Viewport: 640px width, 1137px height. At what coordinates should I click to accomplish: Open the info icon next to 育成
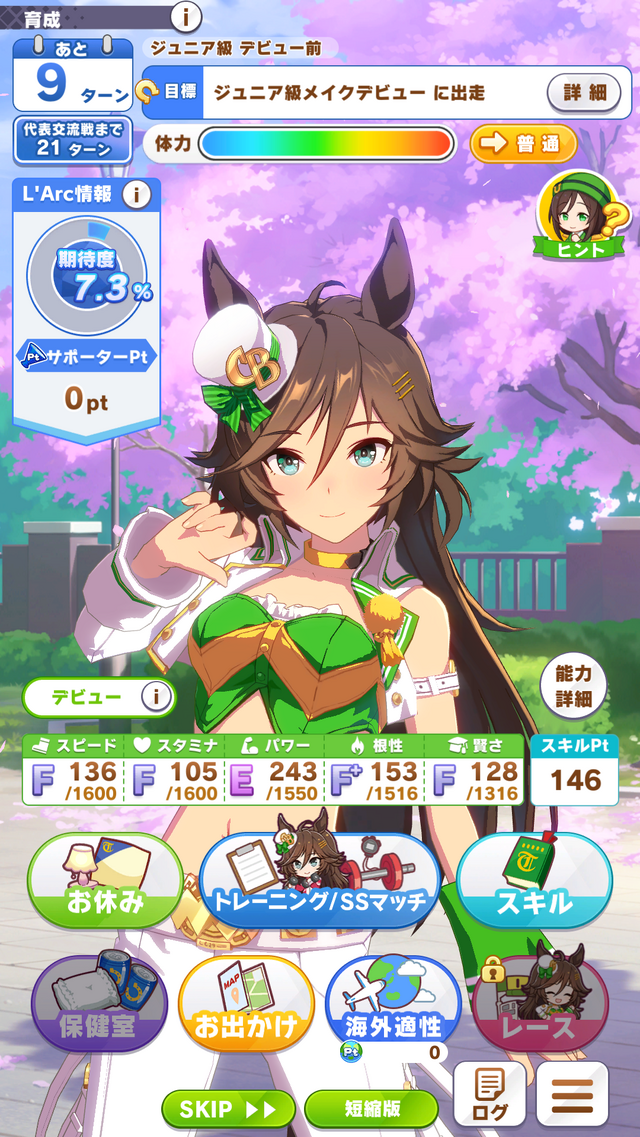pos(186,16)
